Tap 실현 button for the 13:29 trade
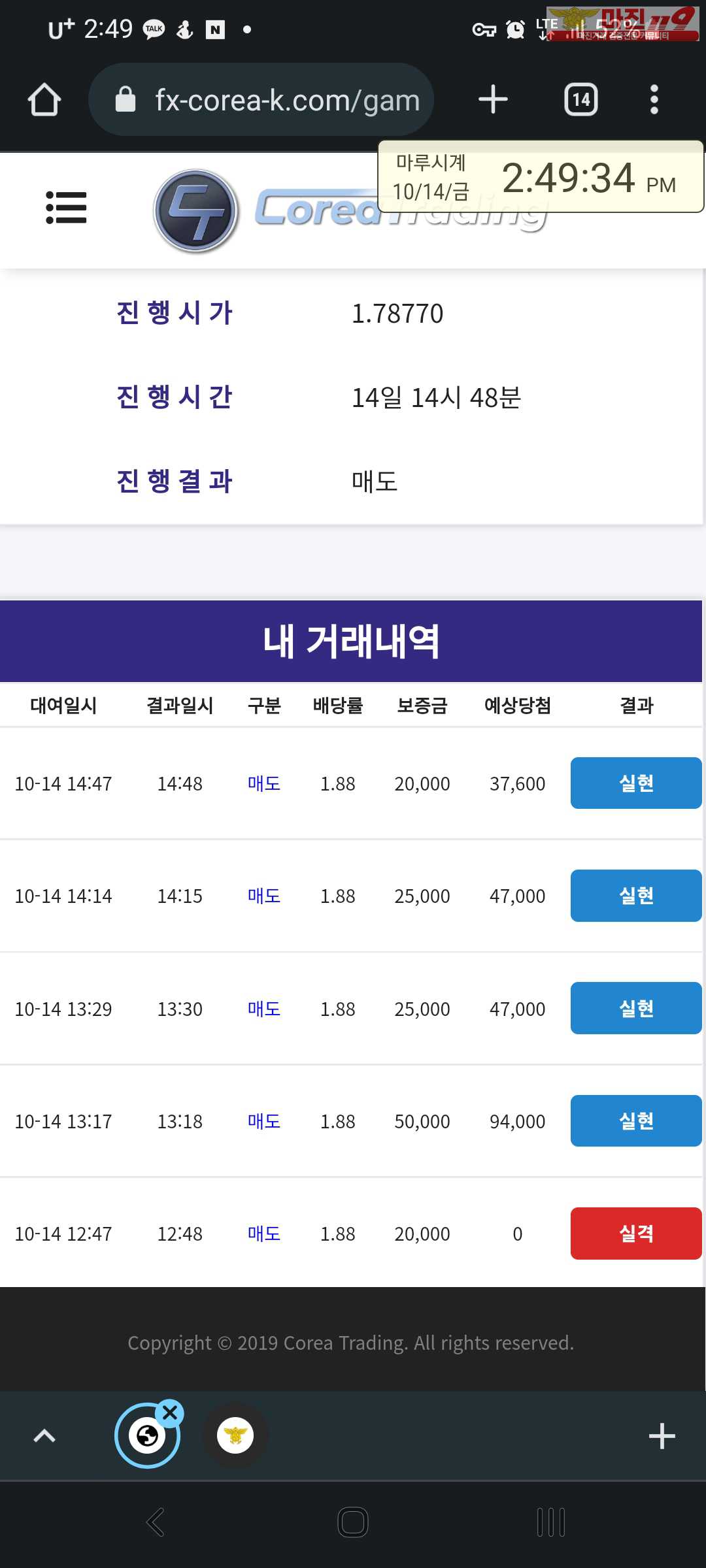This screenshot has width=706, height=1568. click(x=636, y=1008)
